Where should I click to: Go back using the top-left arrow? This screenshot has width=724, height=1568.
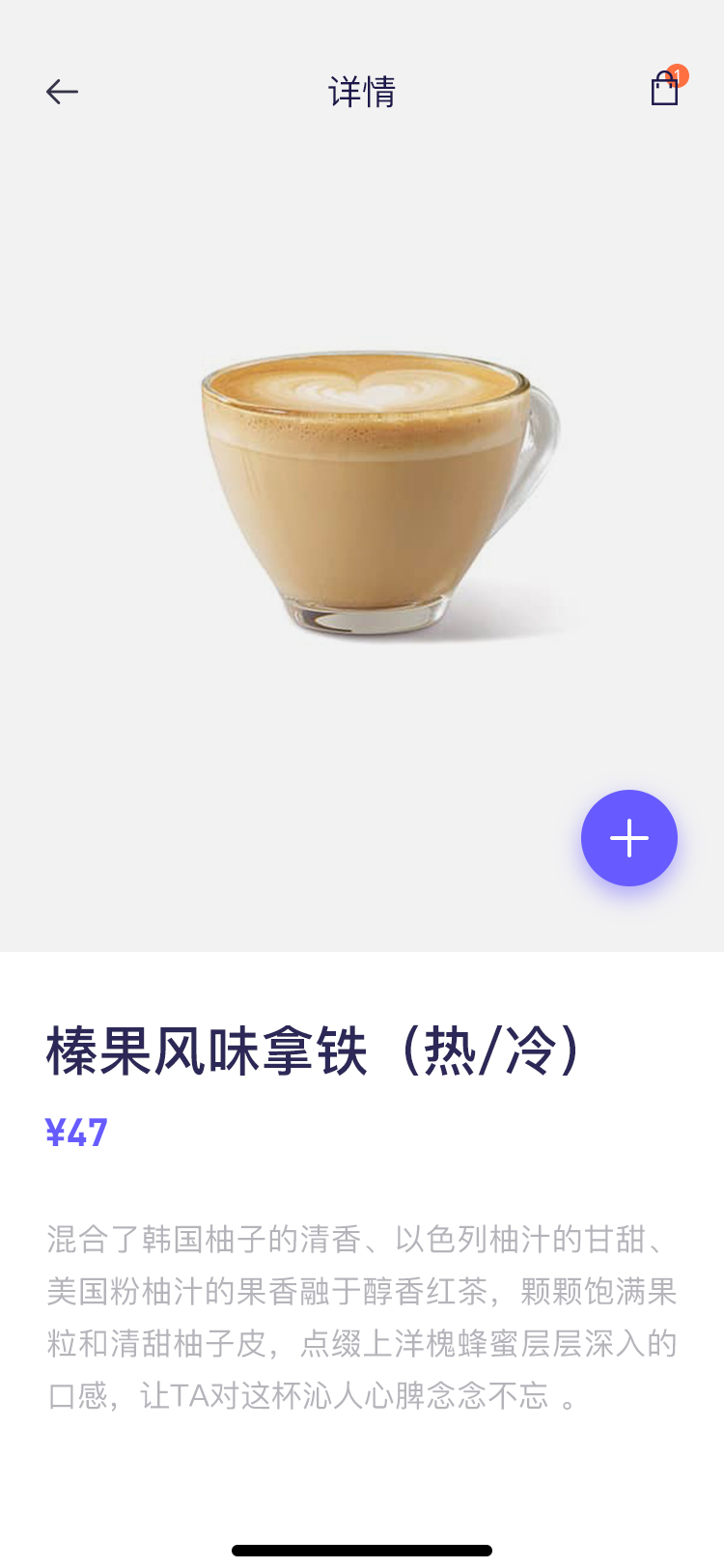tap(62, 92)
